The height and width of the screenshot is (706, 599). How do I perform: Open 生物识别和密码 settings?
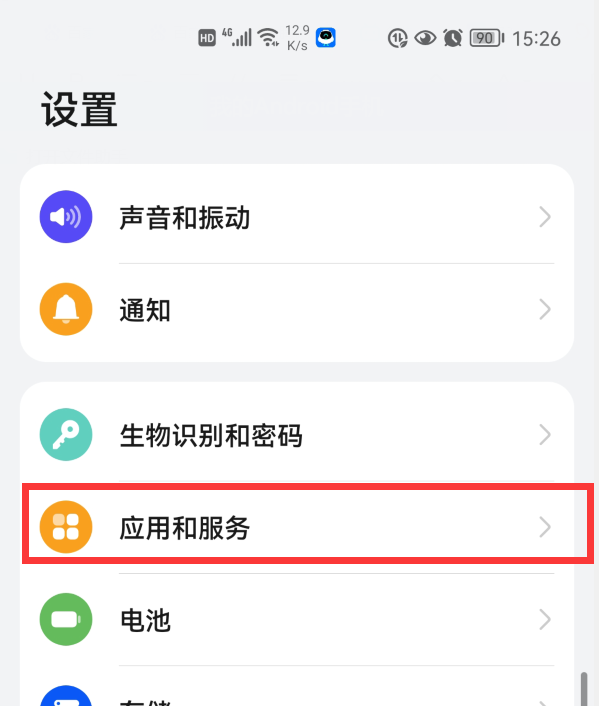pyautogui.click(x=297, y=435)
